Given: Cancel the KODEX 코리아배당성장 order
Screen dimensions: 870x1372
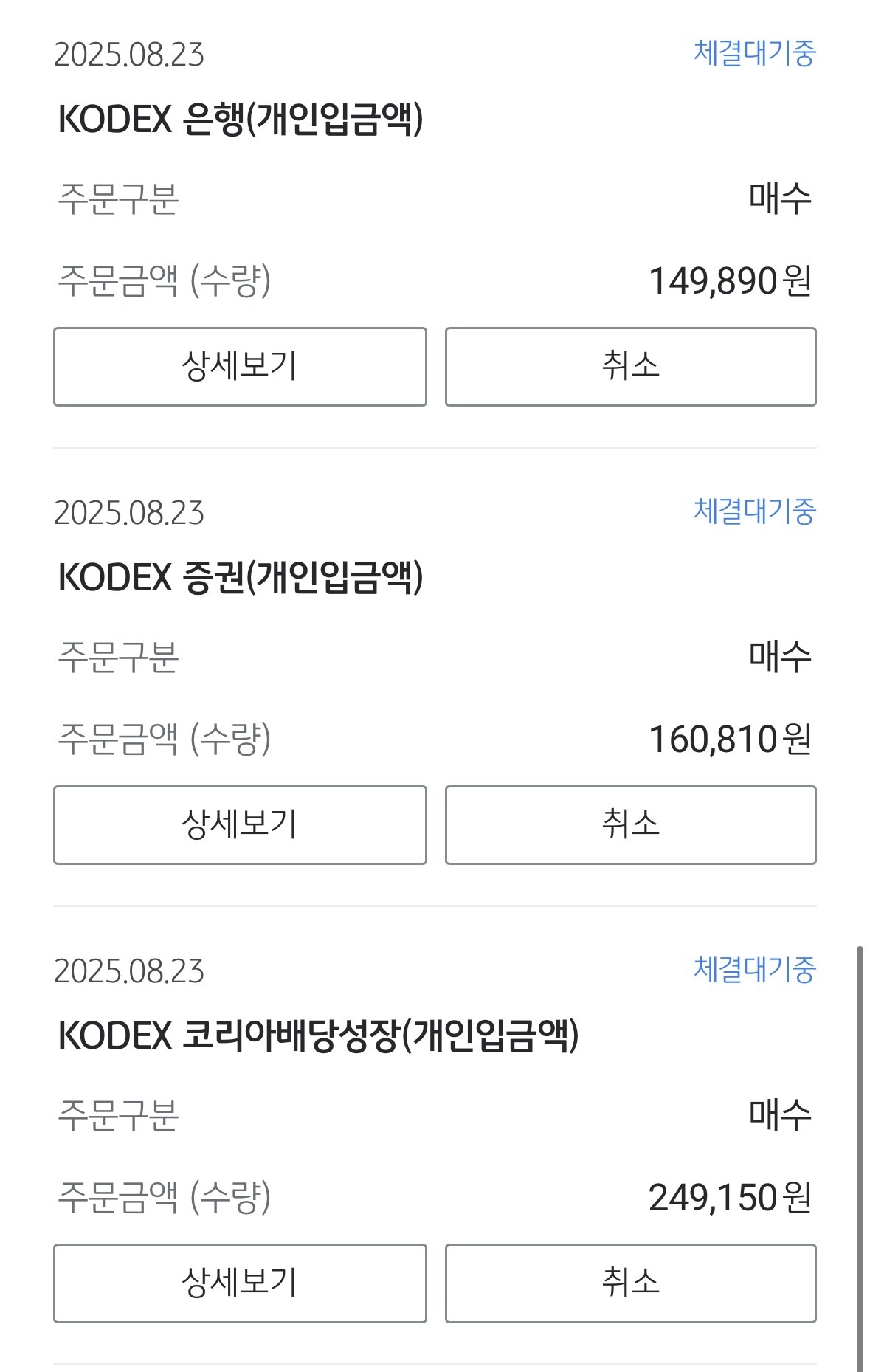Looking at the screenshot, I should tap(631, 1283).
